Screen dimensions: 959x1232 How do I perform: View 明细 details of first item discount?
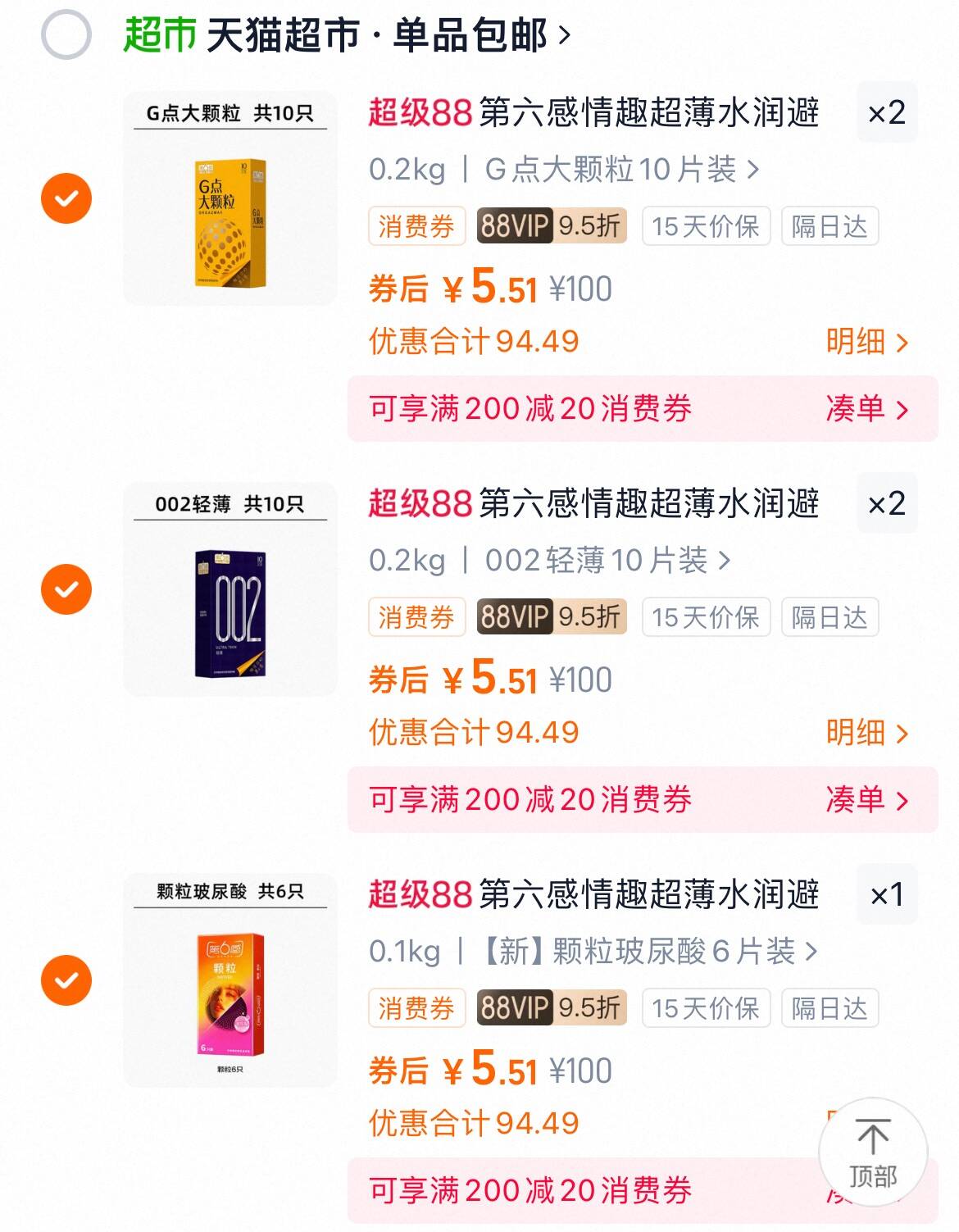click(861, 344)
